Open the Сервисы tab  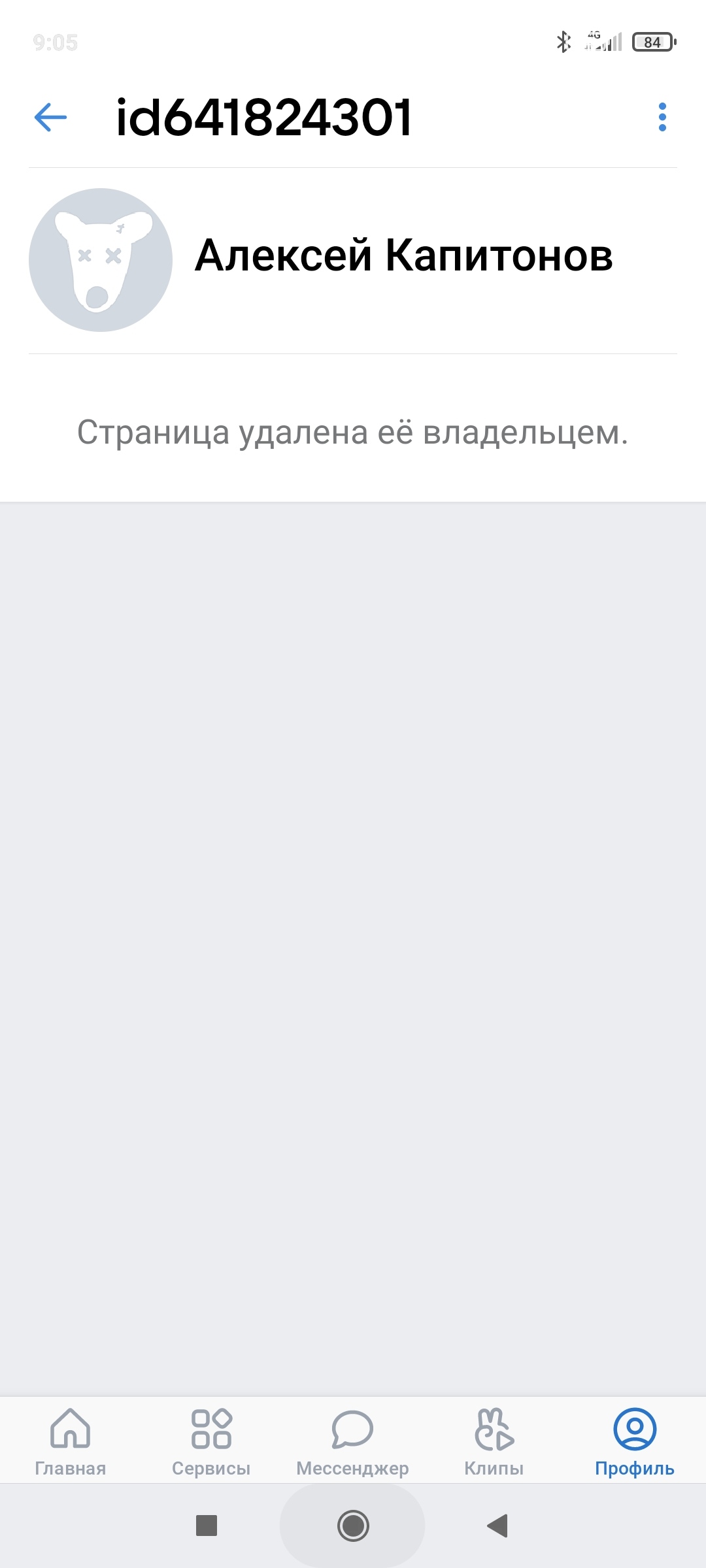[211, 1441]
